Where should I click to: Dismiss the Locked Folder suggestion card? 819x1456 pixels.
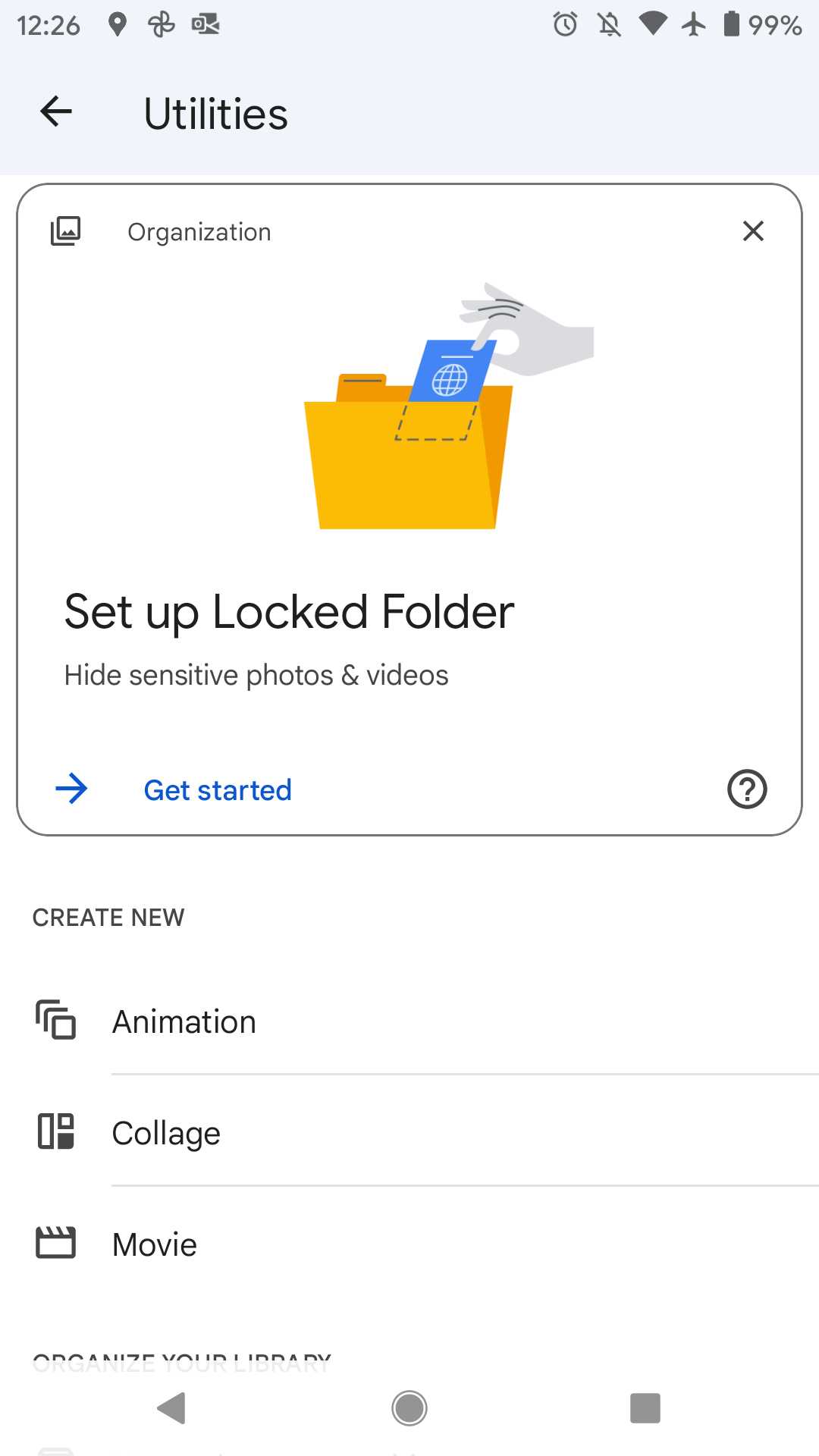(x=753, y=231)
